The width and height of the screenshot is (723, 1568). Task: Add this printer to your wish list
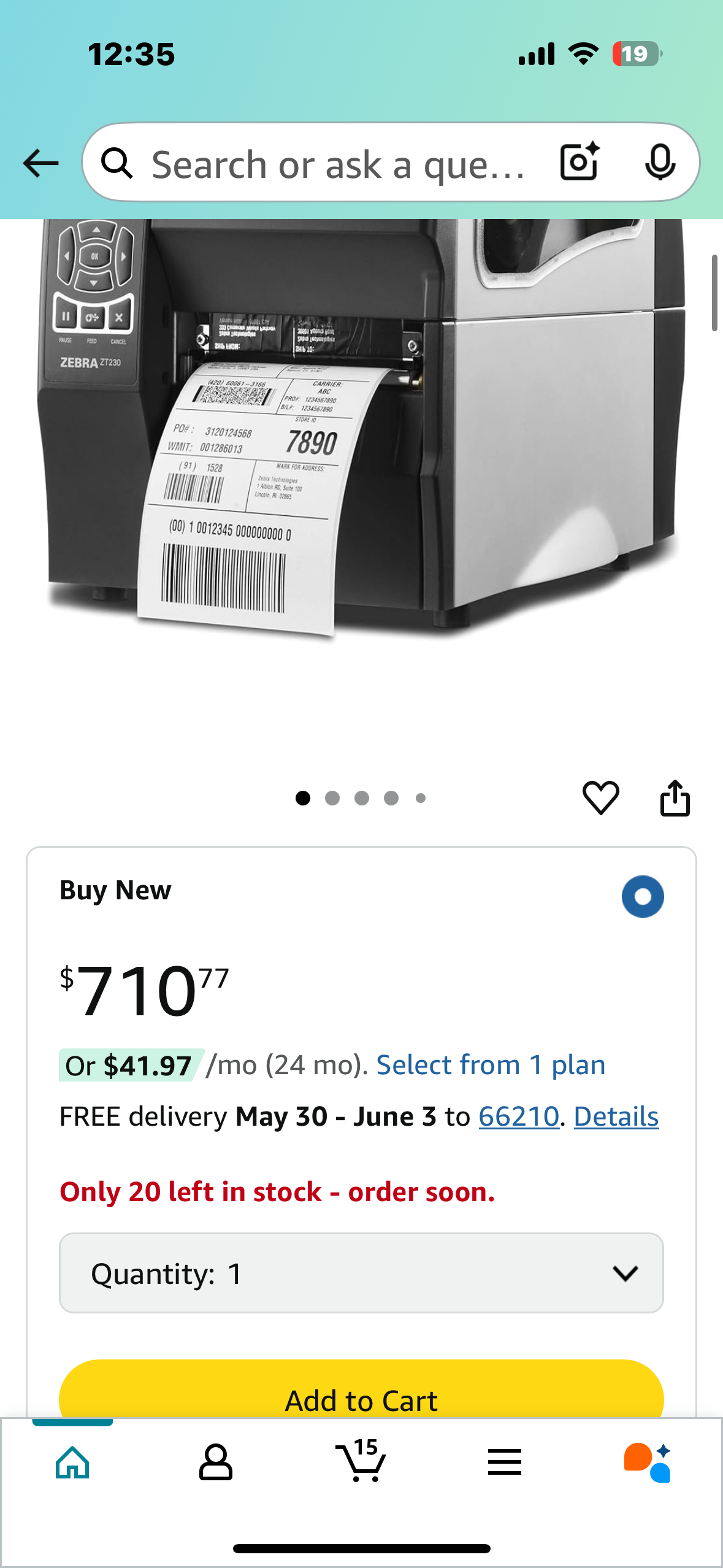[x=600, y=797]
